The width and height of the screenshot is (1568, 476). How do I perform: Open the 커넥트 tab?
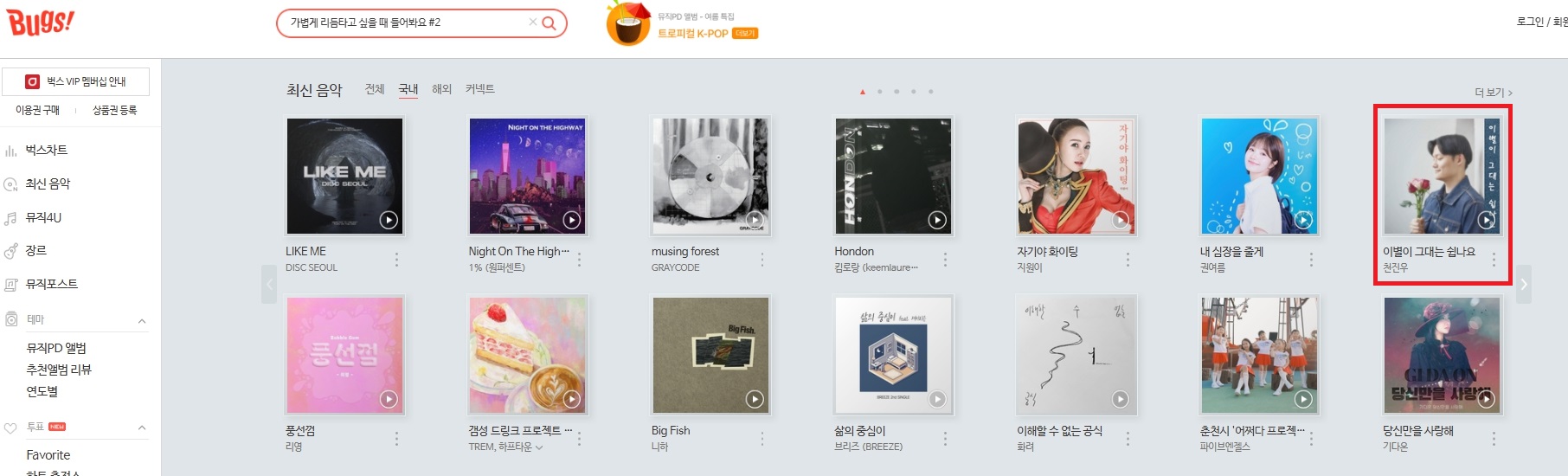click(x=479, y=89)
